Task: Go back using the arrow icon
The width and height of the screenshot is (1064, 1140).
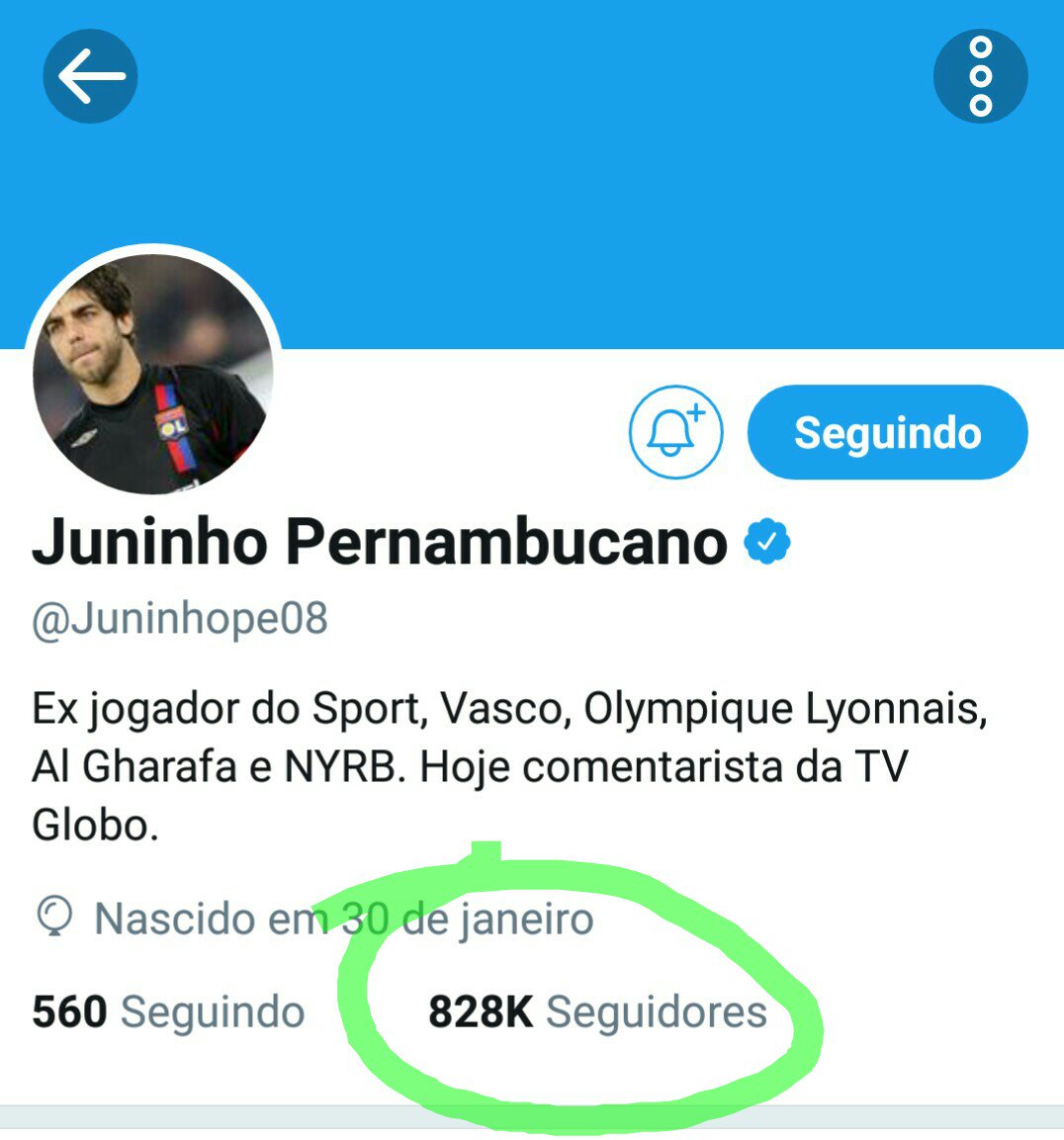Action: (90, 76)
